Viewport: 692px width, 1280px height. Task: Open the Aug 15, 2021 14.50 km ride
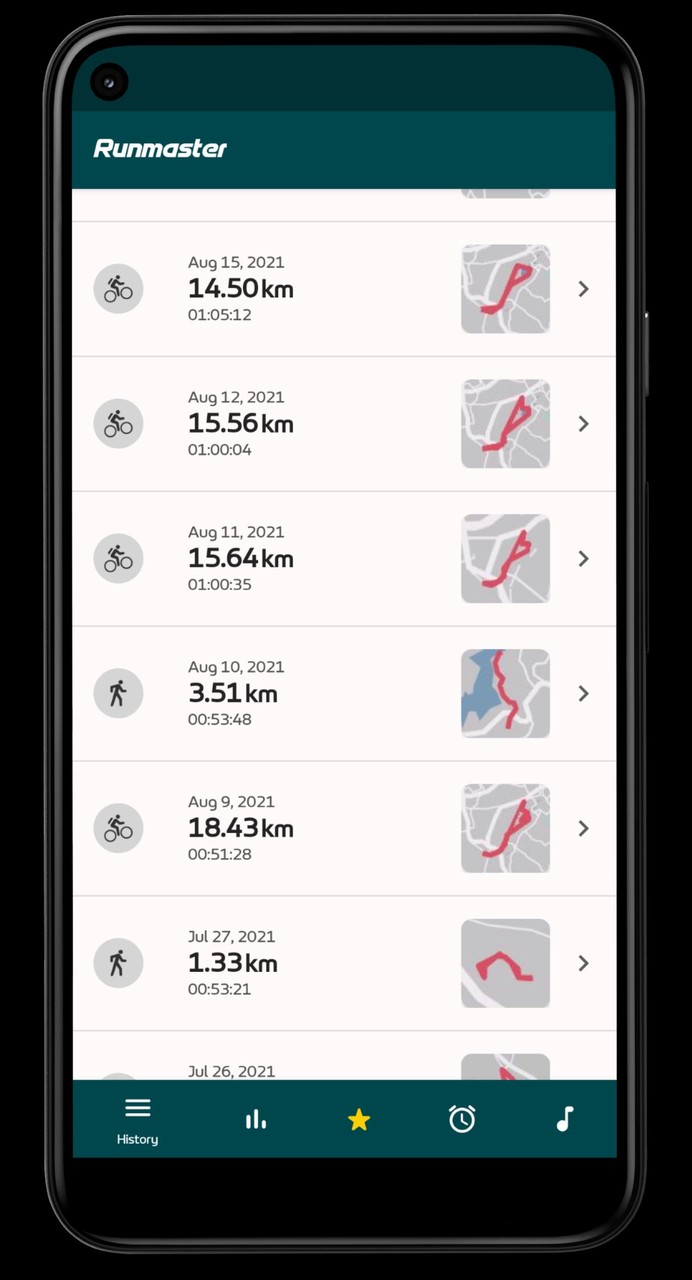tap(343, 289)
